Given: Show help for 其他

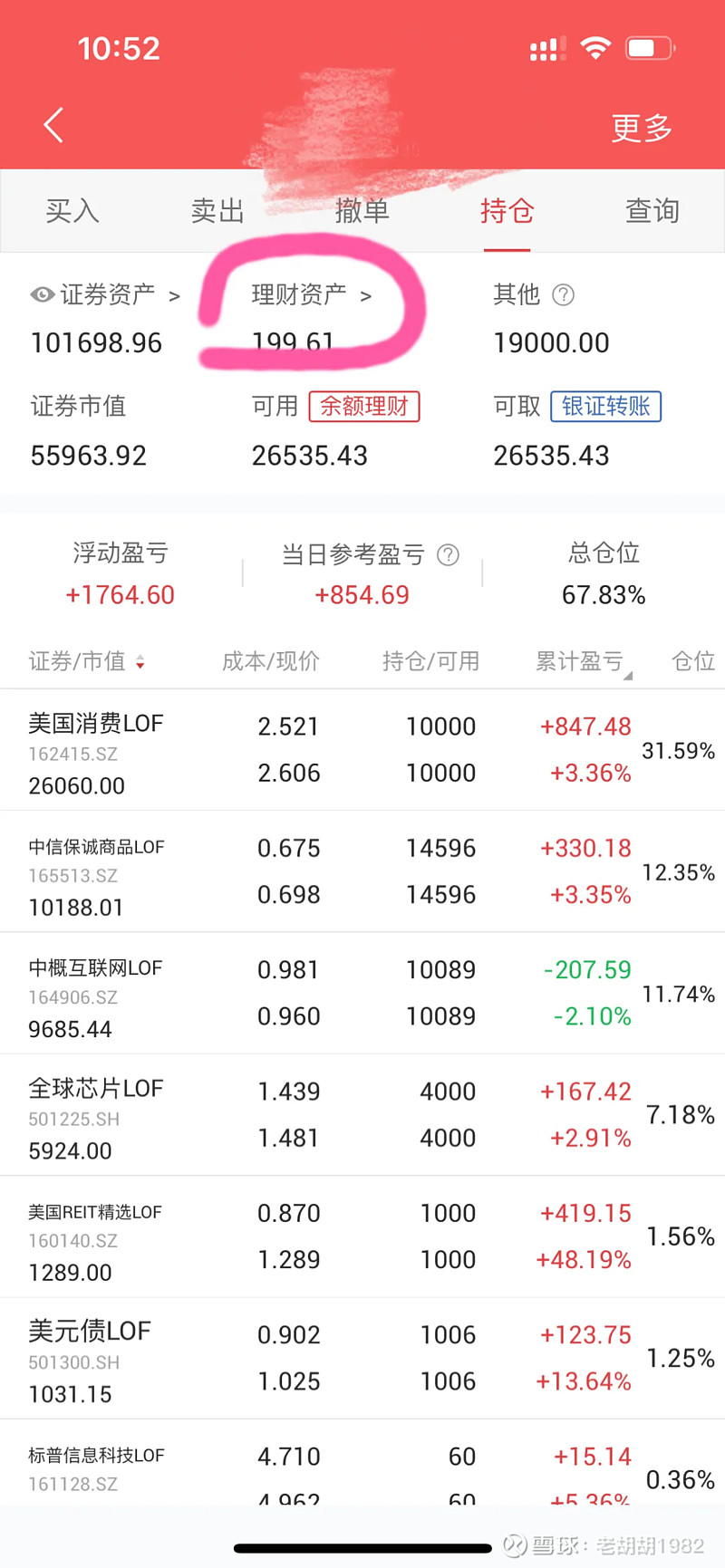Looking at the screenshot, I should tap(563, 295).
